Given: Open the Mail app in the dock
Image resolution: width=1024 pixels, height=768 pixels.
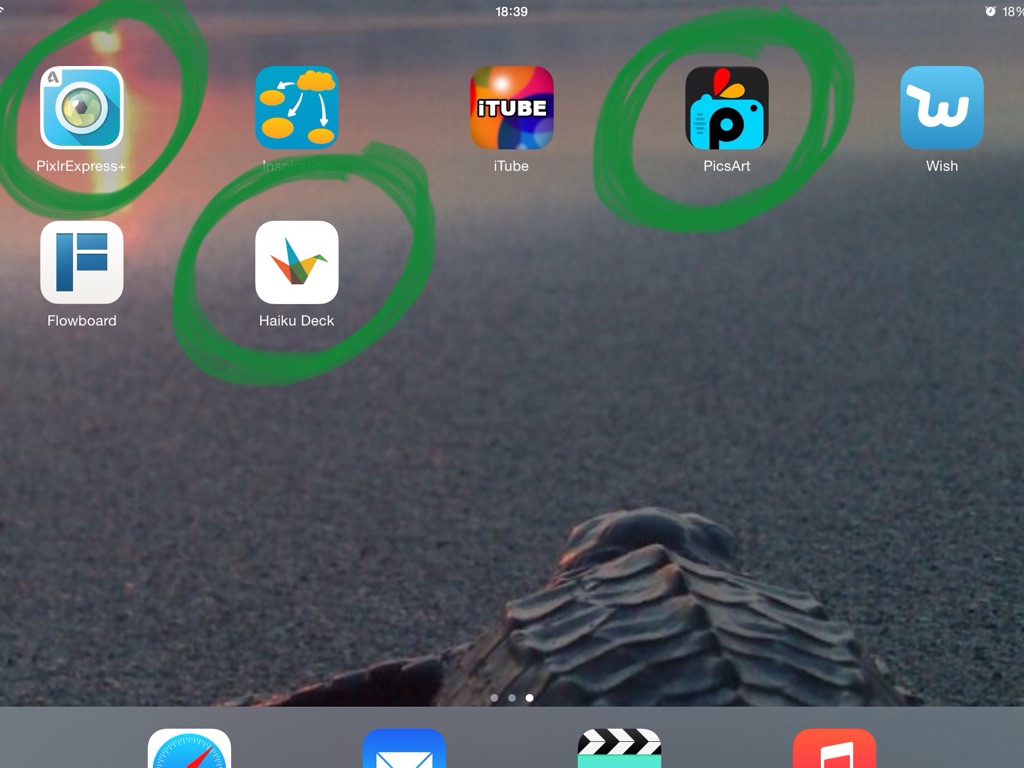Looking at the screenshot, I should pyautogui.click(x=404, y=750).
